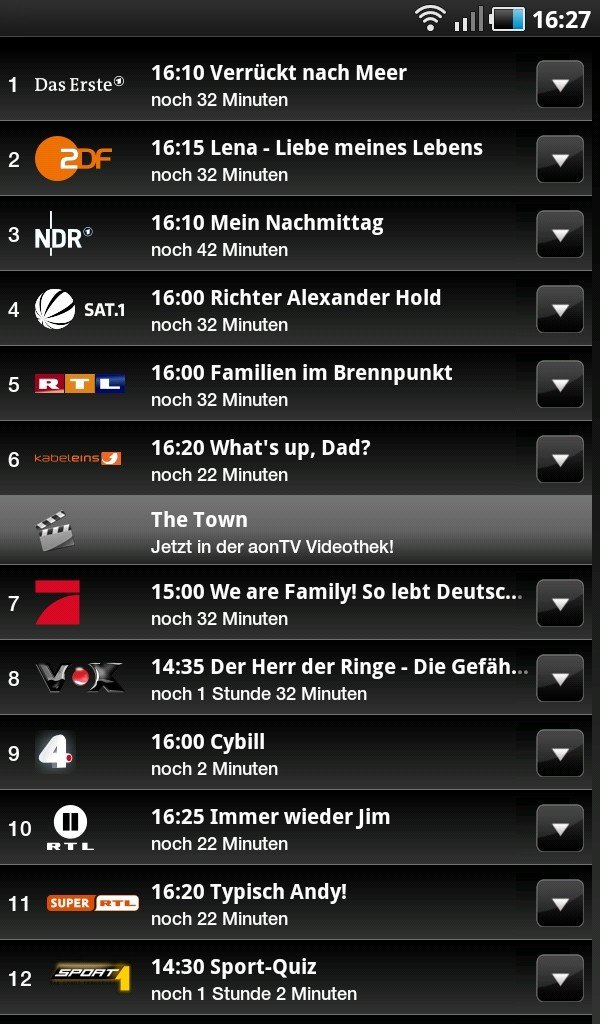600x1024 pixels.
Task: Select Super RTL's Typisch Andy!
Action: click(x=268, y=904)
